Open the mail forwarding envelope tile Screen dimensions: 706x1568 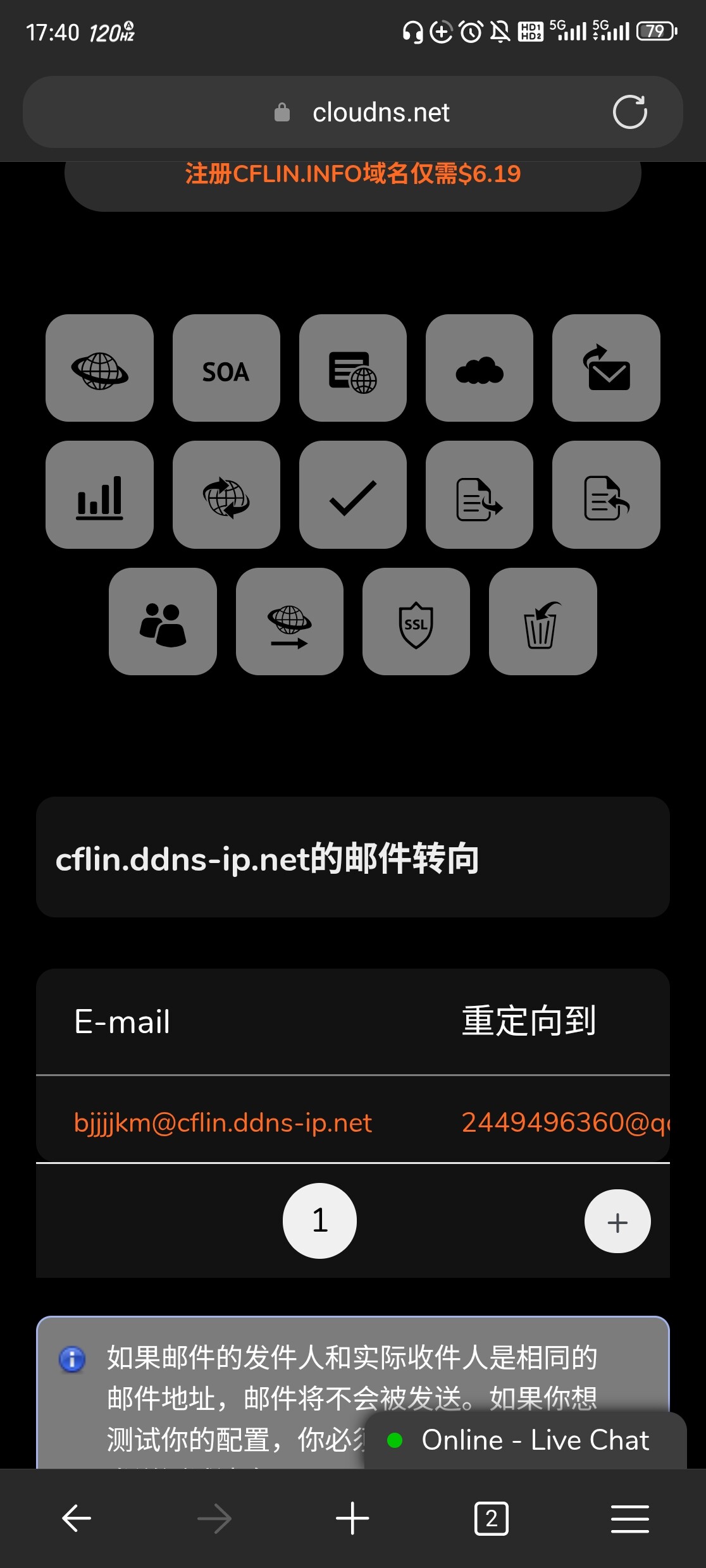tap(606, 368)
